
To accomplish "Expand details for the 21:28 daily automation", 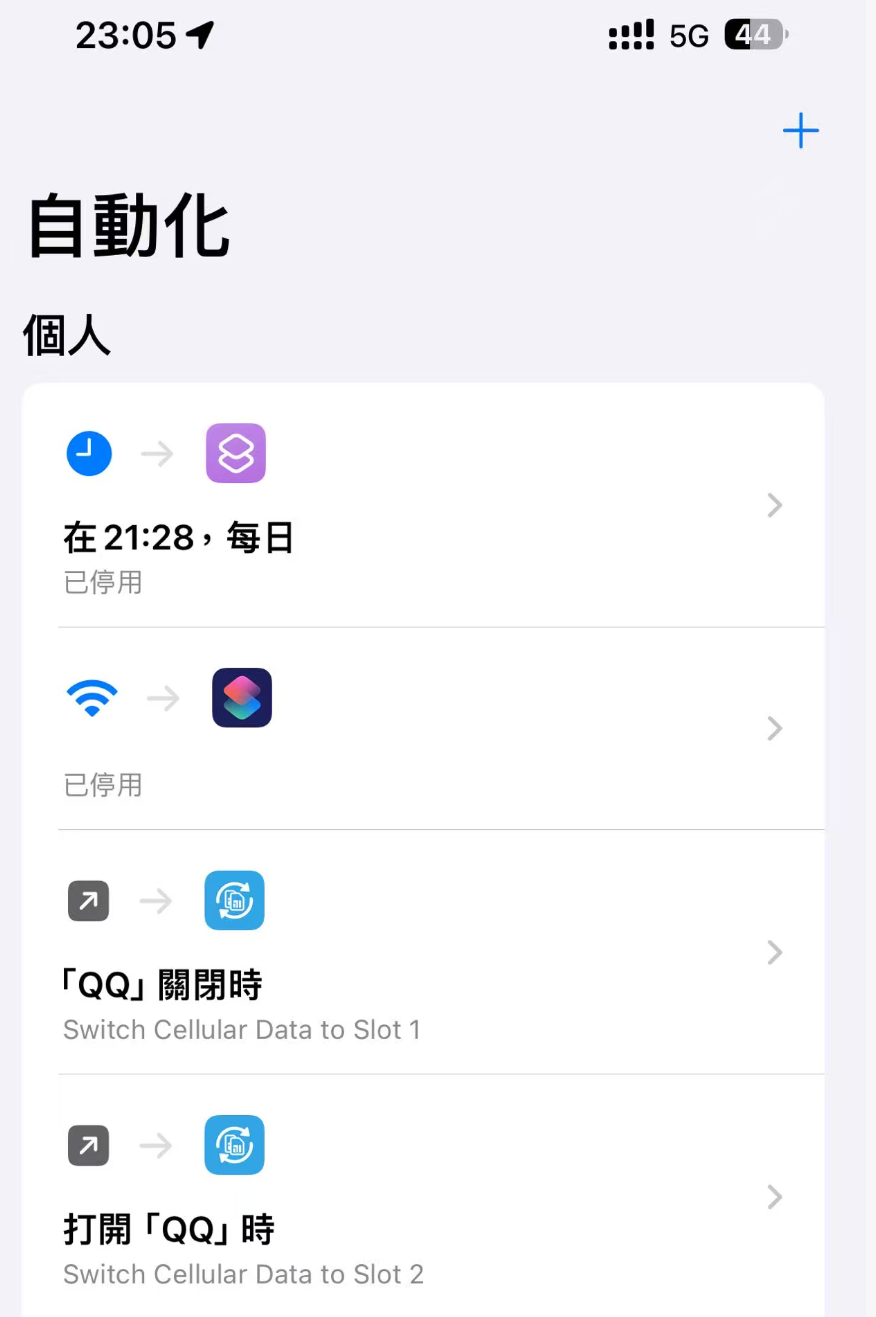I will 775,505.
